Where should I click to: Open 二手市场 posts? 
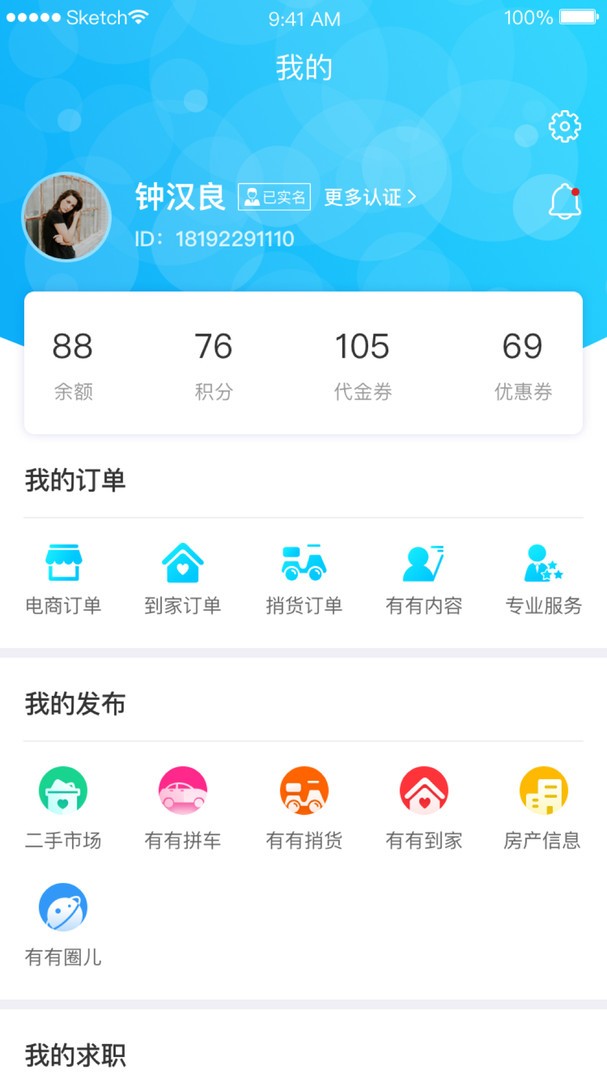(x=63, y=807)
